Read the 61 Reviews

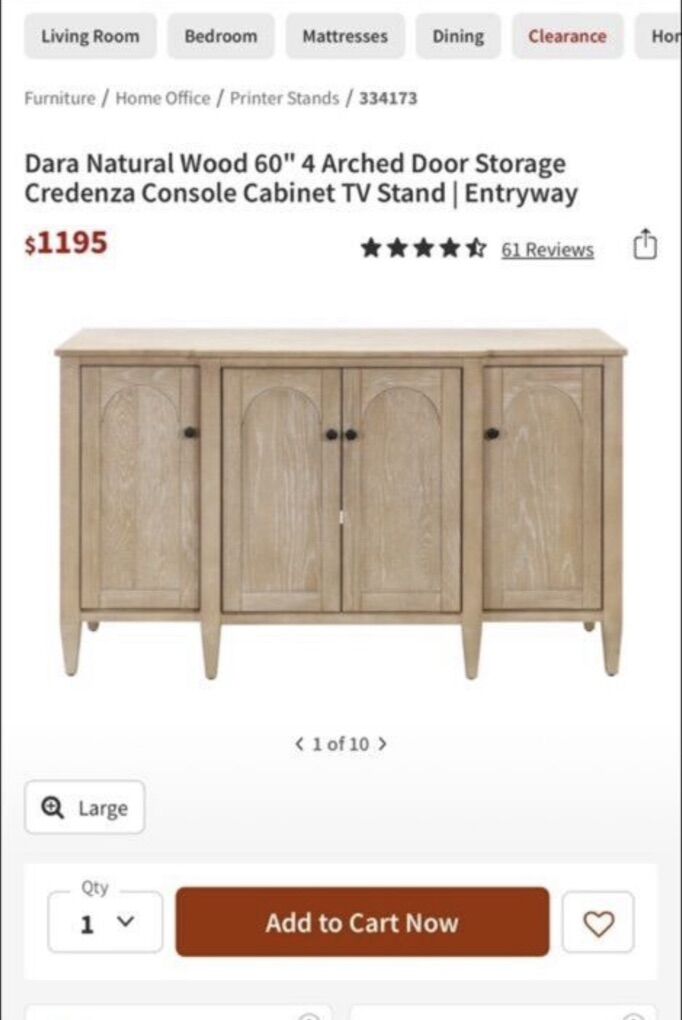pyautogui.click(x=547, y=249)
